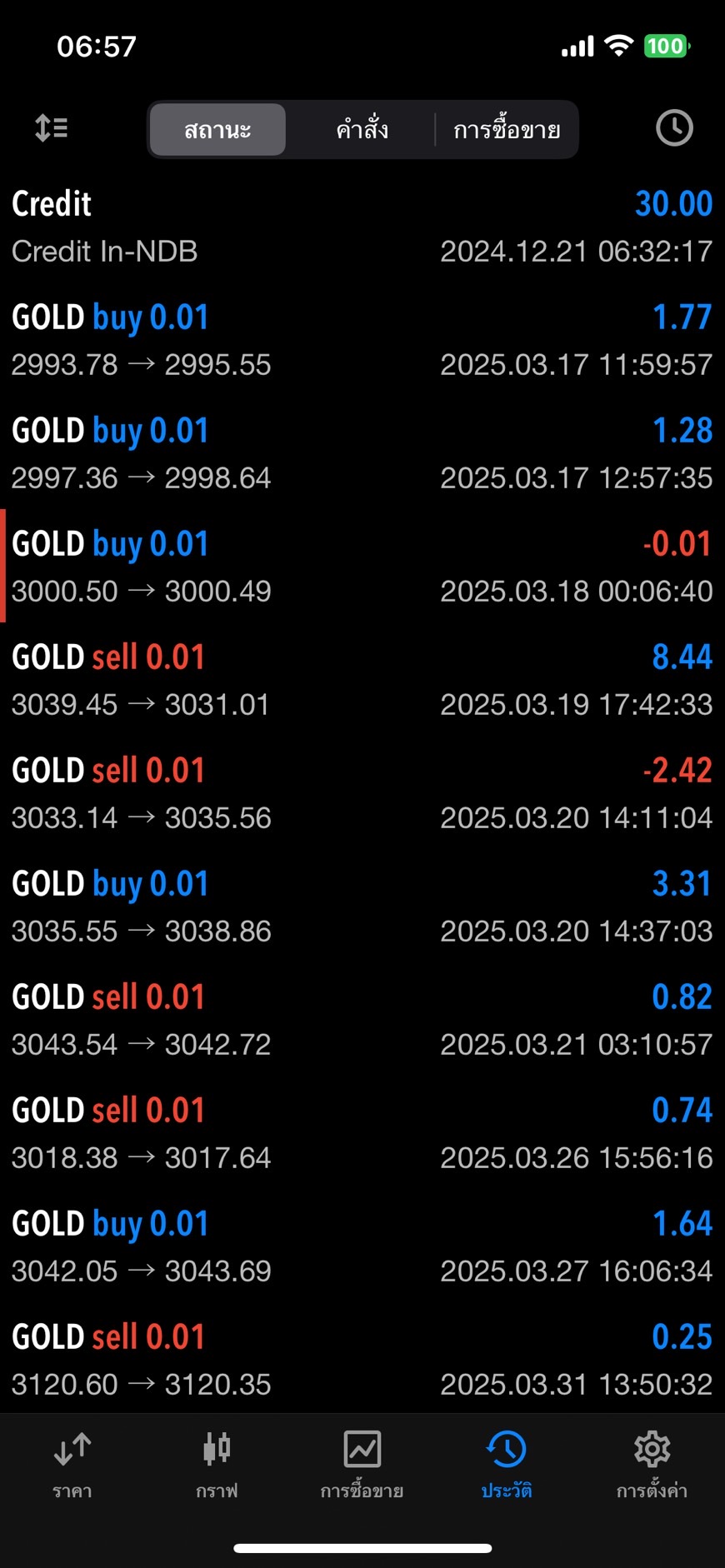This screenshot has width=725, height=1568.
Task: Switch to the การซื้อขาย segment
Action: pos(506,129)
